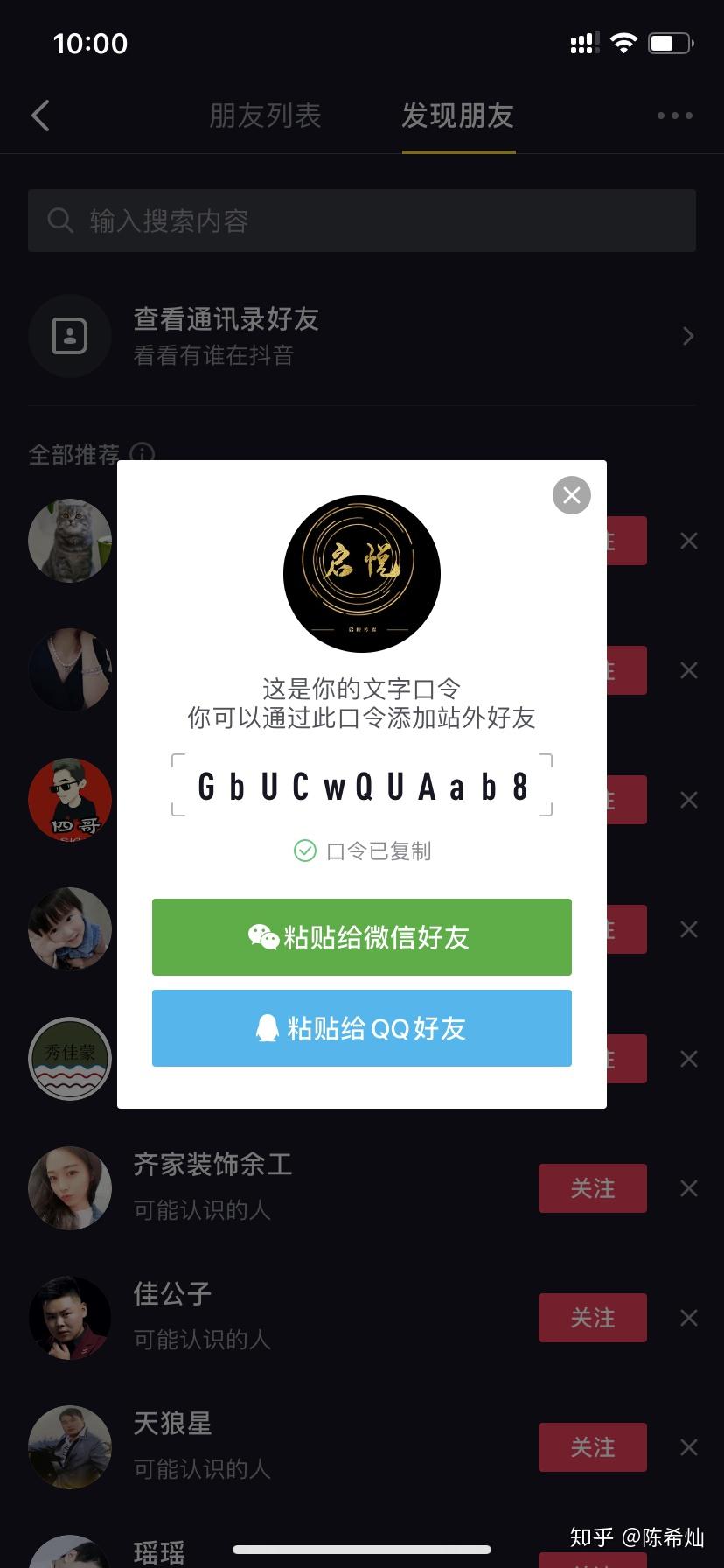Viewport: 724px width, 1568px height.
Task: Follow 佳公子
Action: 593,1318
